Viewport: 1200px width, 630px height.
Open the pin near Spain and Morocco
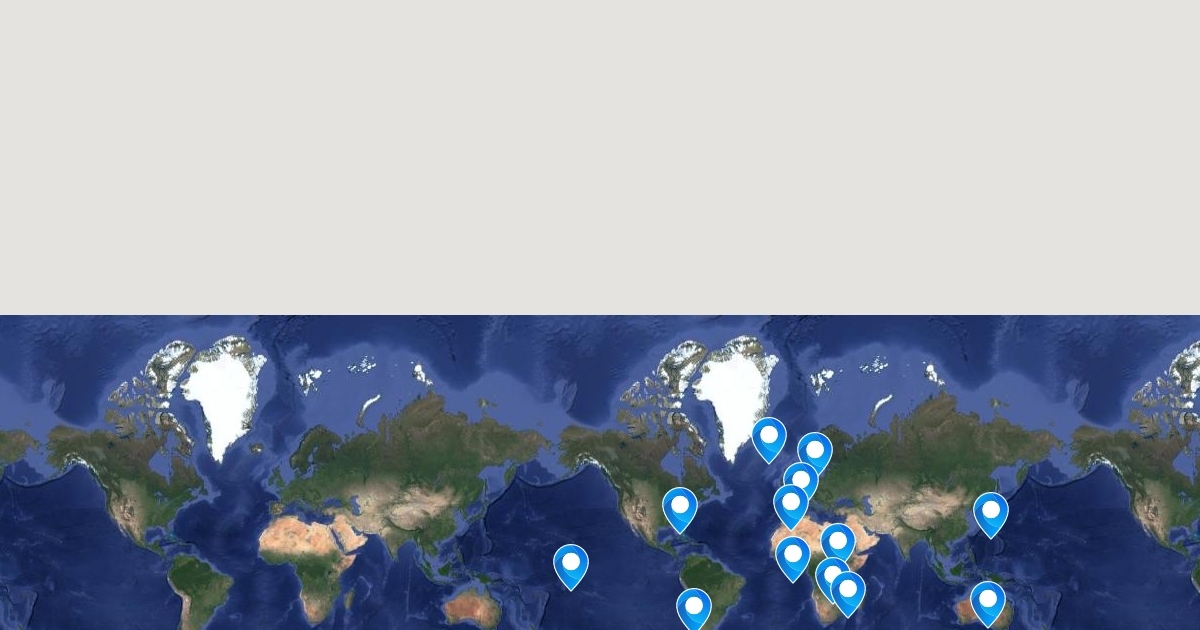790,503
